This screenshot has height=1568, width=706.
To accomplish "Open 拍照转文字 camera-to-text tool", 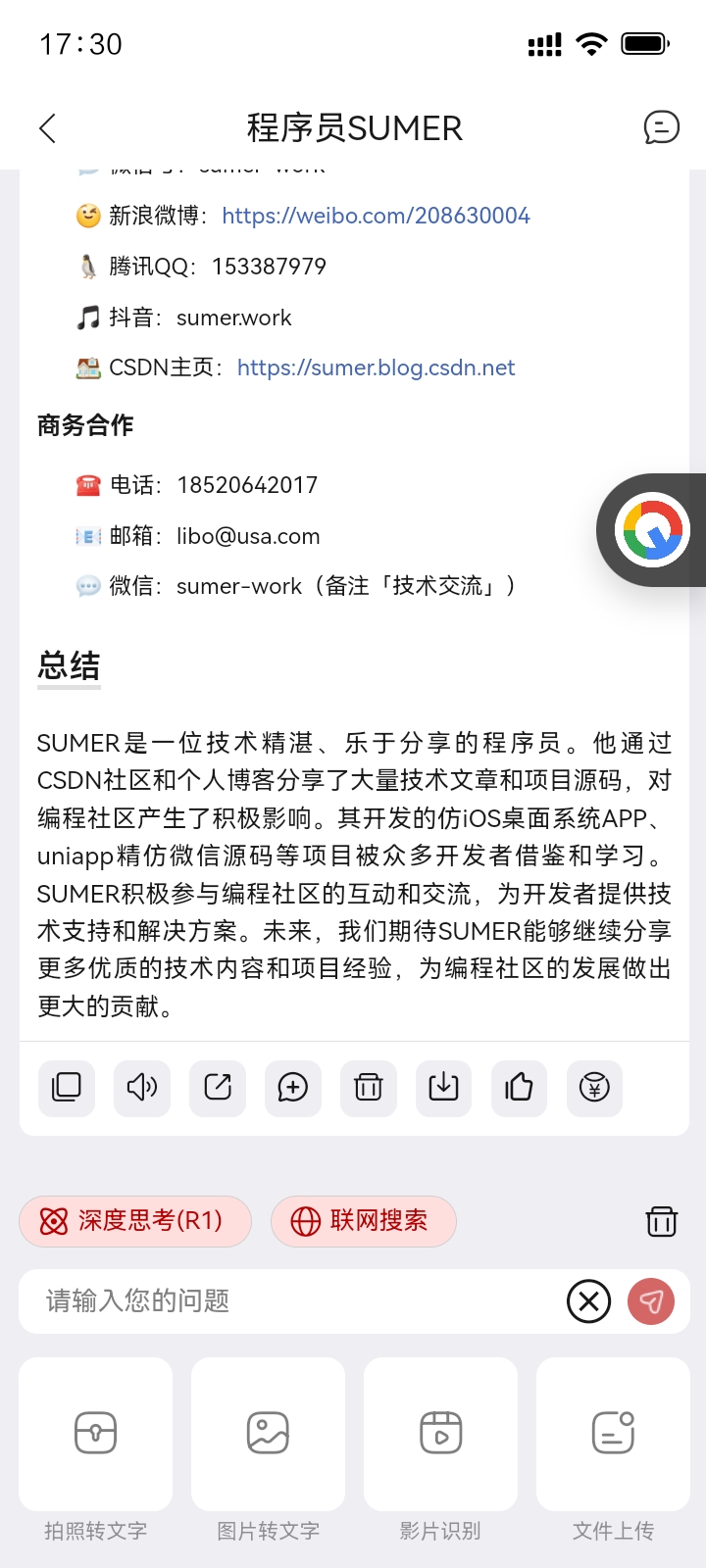I will pyautogui.click(x=94, y=1434).
